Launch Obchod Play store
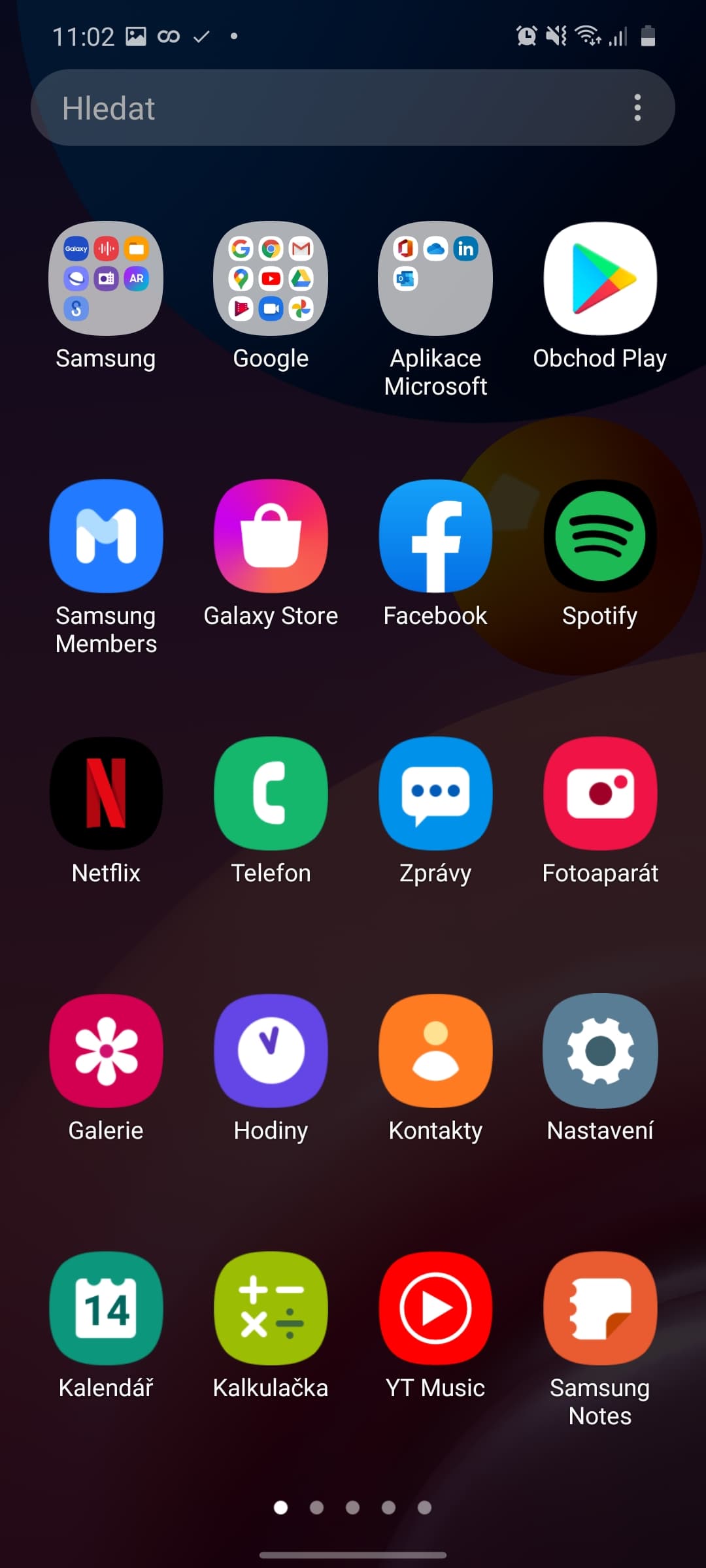The height and width of the screenshot is (1568, 706). pos(600,279)
